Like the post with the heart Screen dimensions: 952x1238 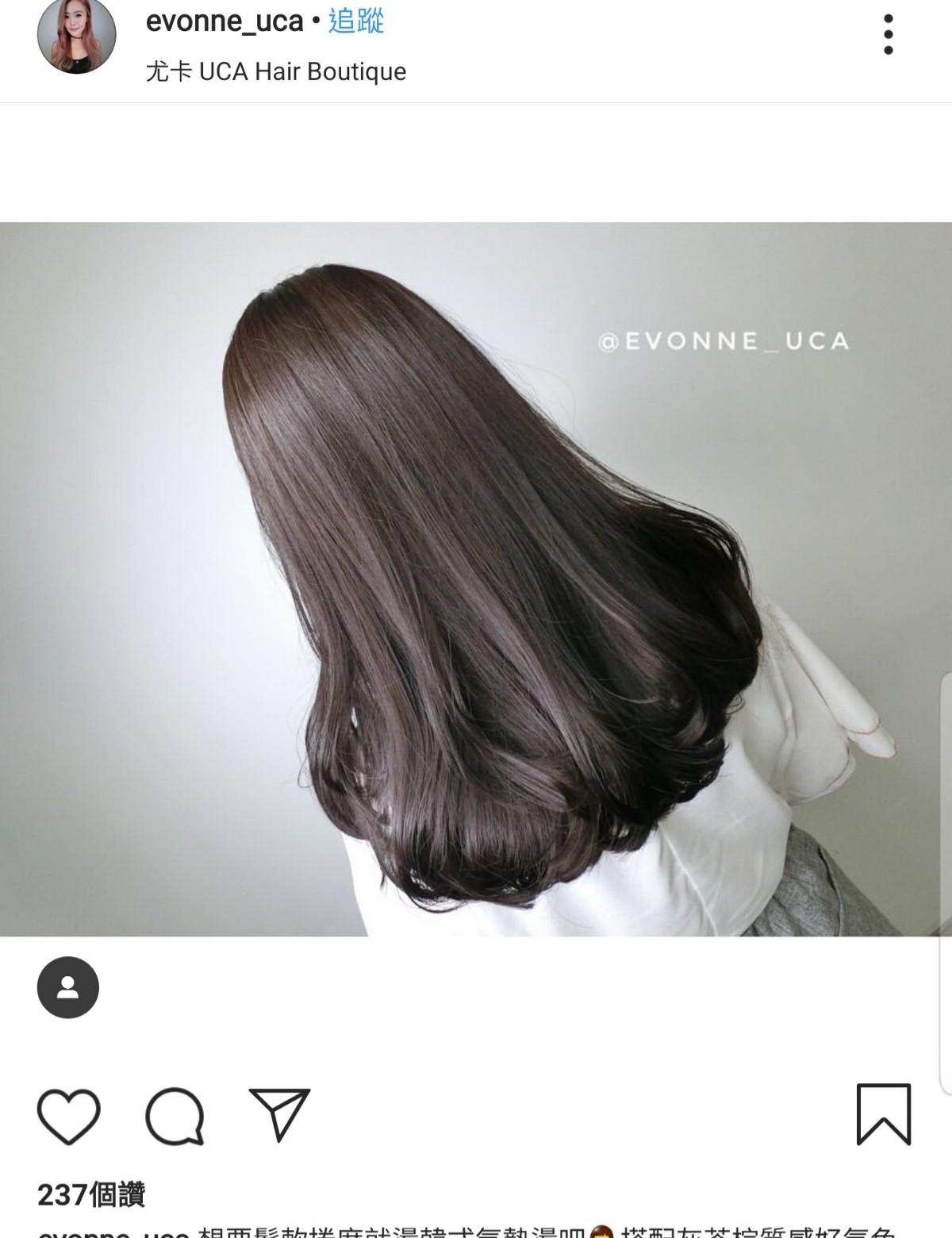(69, 1115)
